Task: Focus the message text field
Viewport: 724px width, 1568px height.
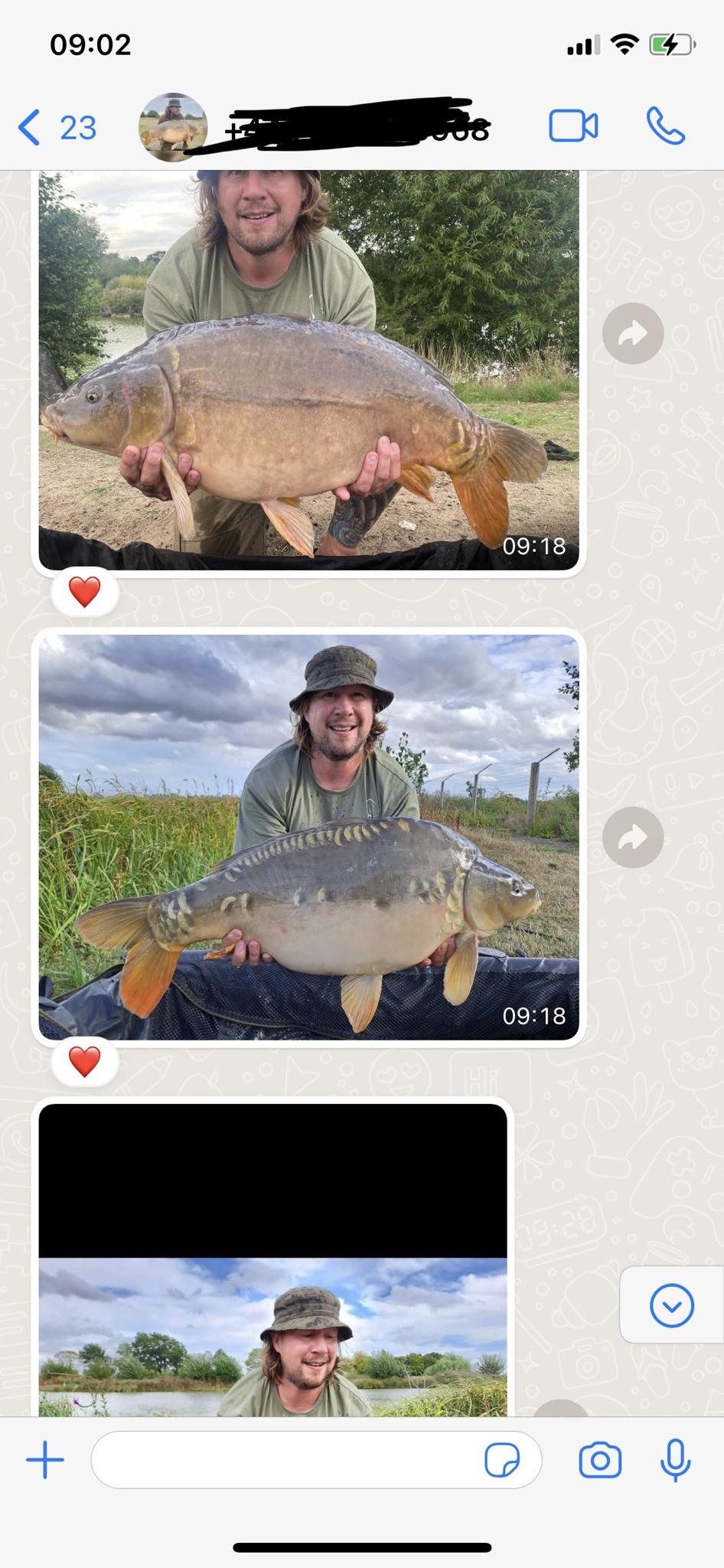Action: 283,1459
